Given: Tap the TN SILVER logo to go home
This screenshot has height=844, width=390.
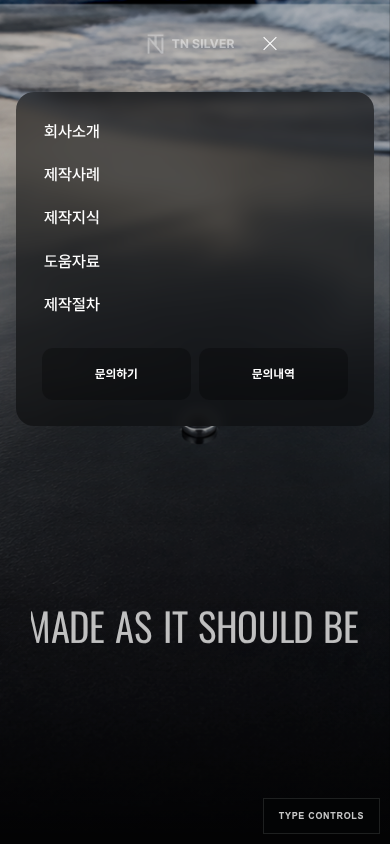Looking at the screenshot, I should click(x=191, y=44).
